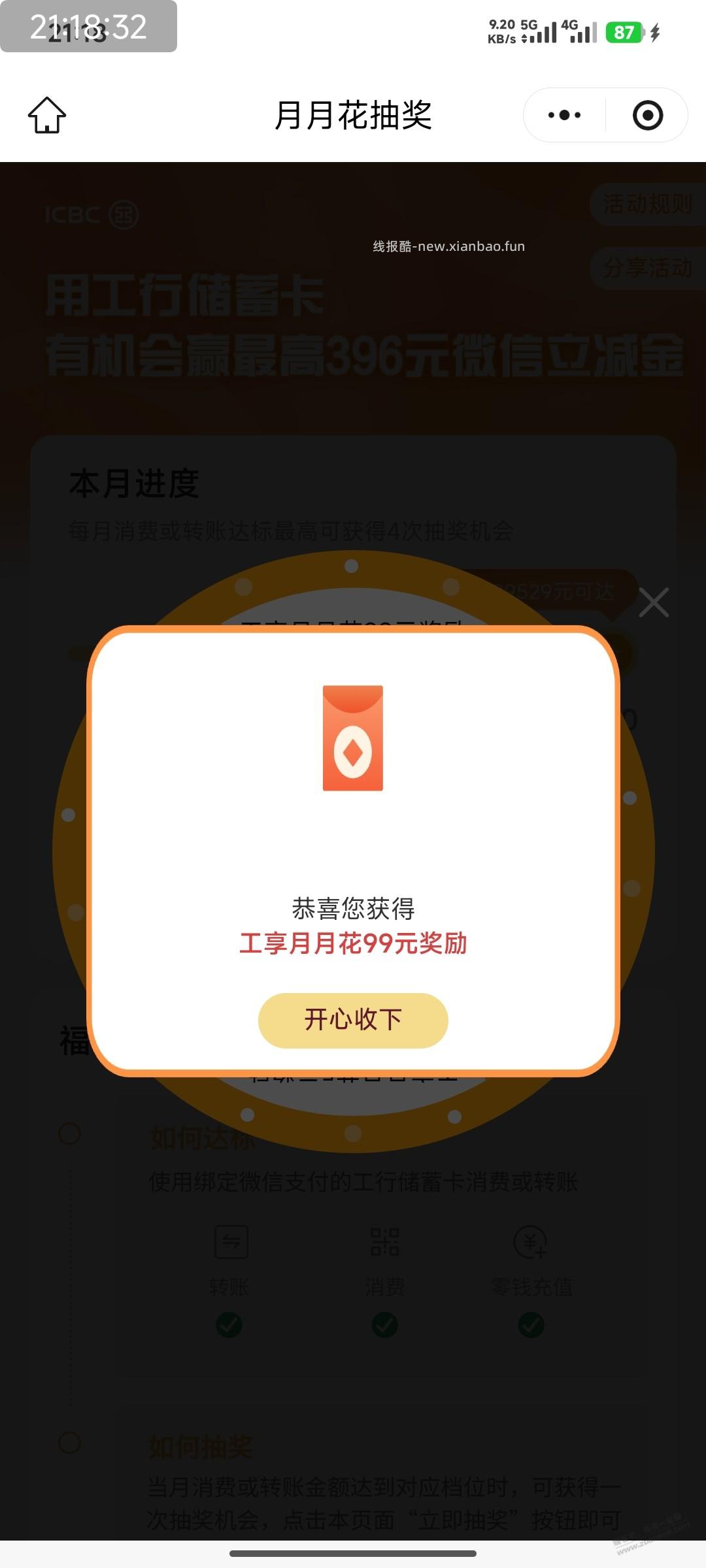This screenshot has width=706, height=1568.
Task: Tap 分享活动 to share the activity
Action: [647, 267]
